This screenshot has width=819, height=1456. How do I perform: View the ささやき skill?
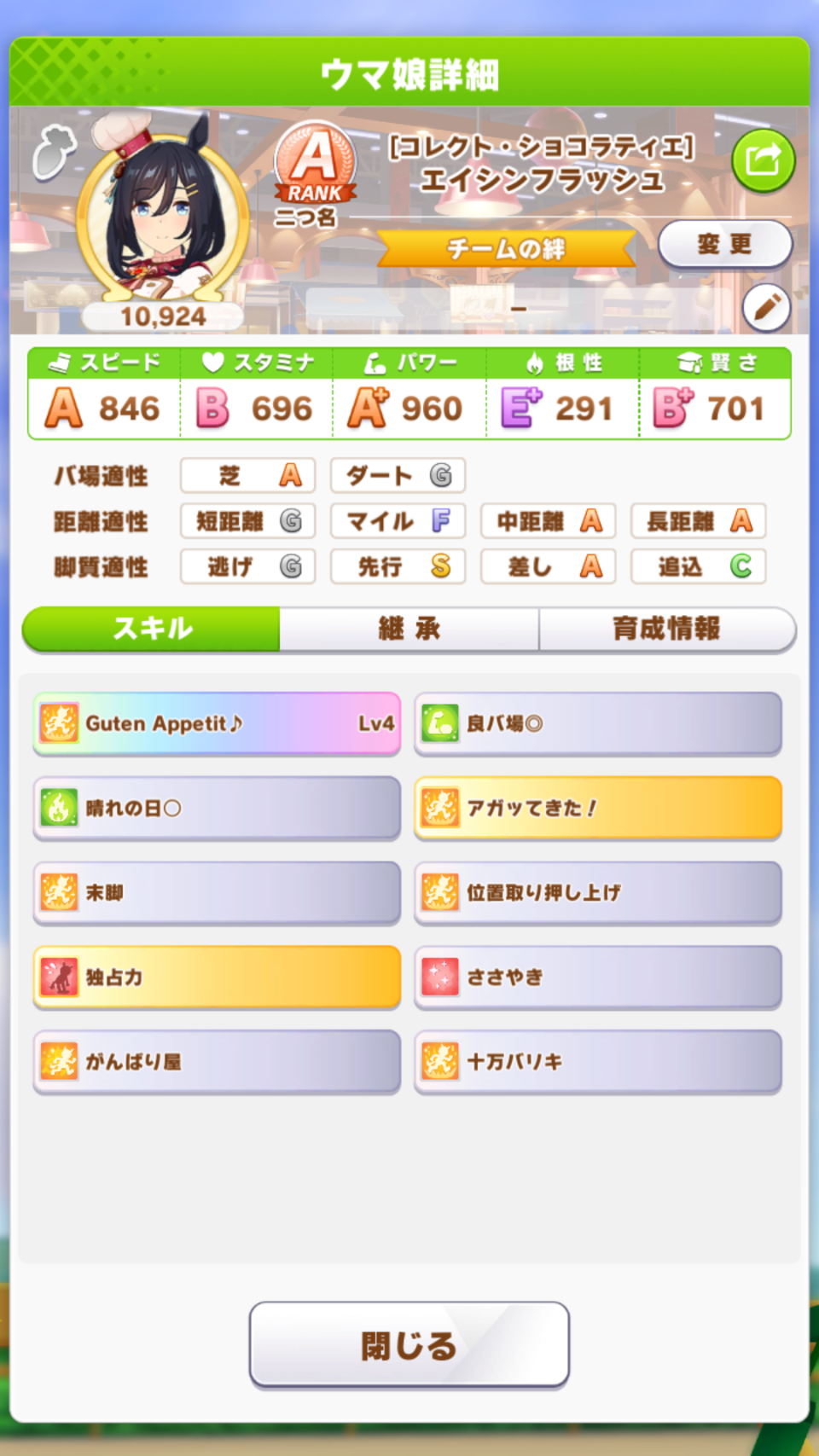598,977
